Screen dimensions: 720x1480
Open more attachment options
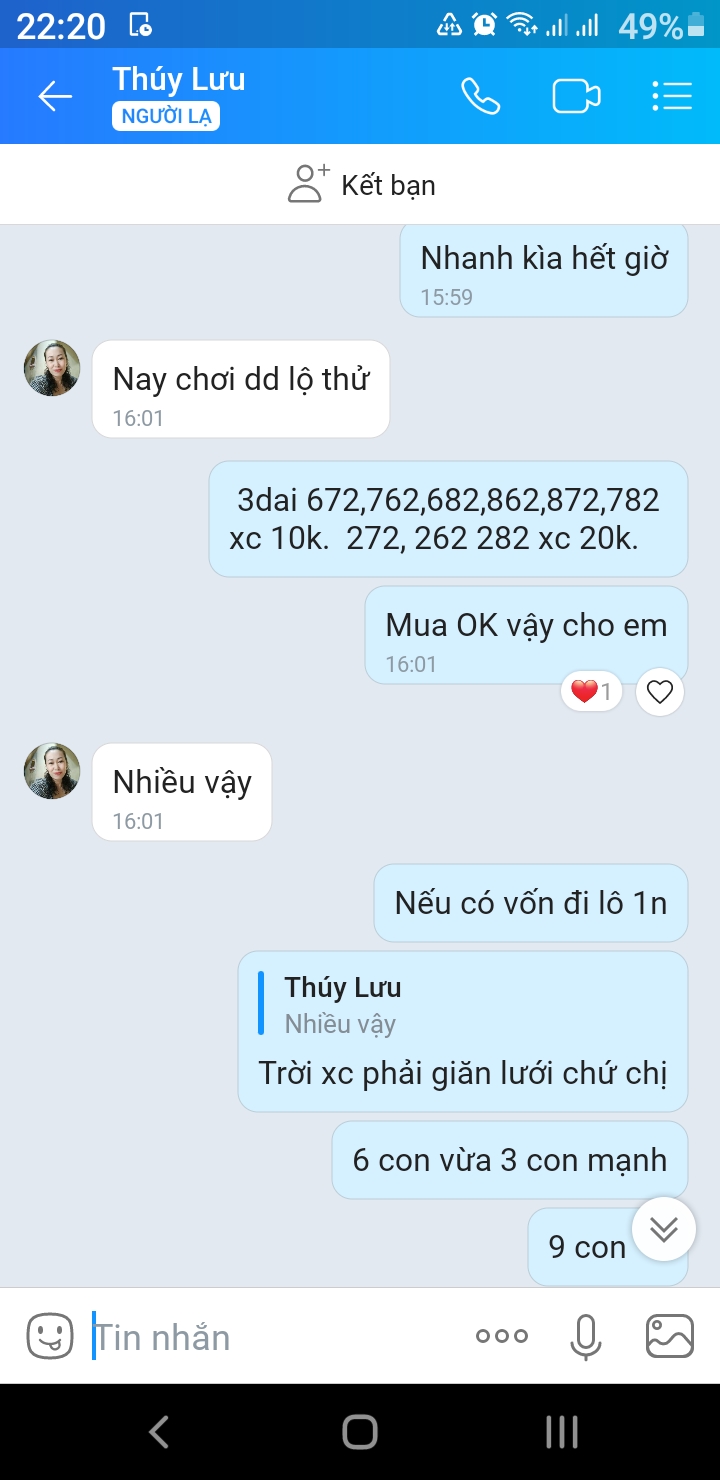tap(502, 1336)
